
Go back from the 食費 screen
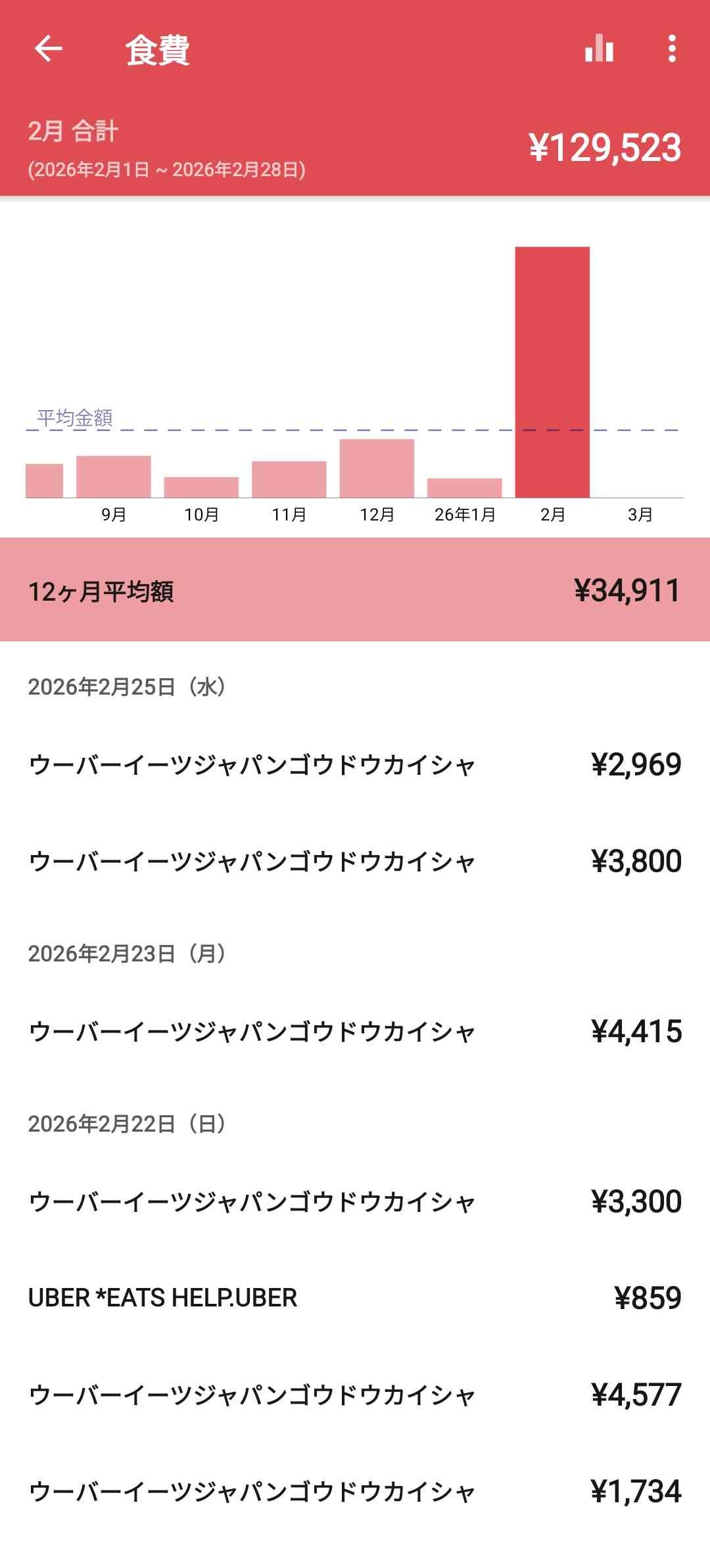[48, 49]
